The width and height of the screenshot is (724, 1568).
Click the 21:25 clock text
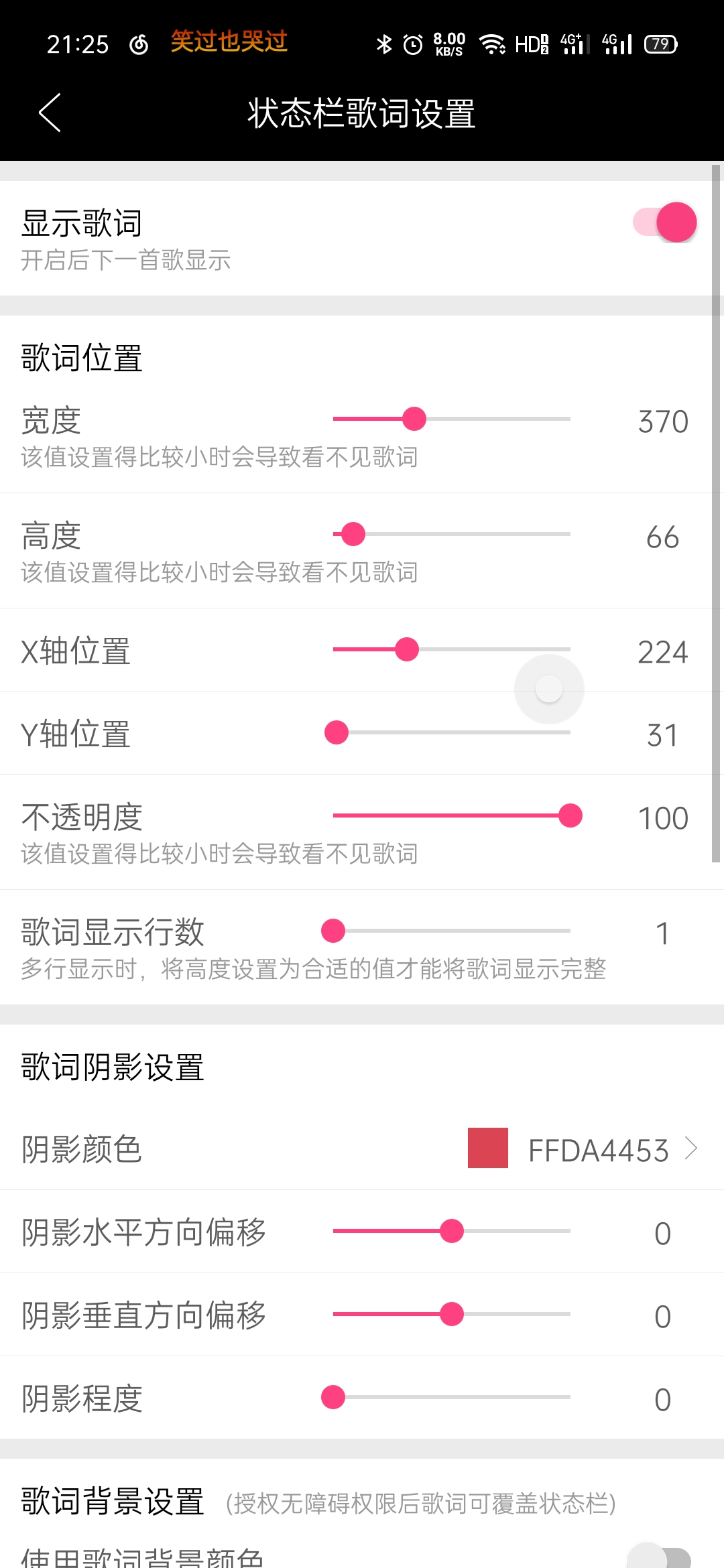(x=77, y=44)
